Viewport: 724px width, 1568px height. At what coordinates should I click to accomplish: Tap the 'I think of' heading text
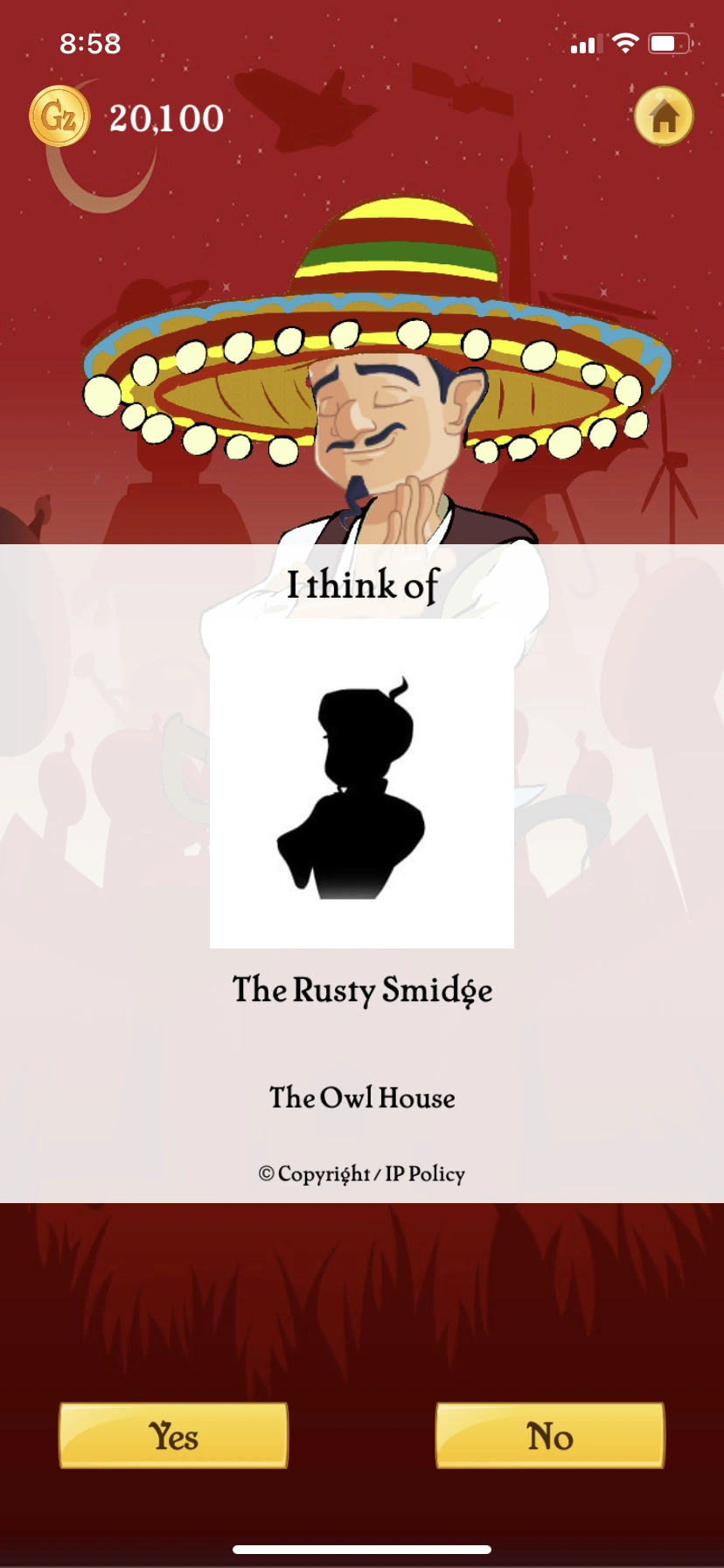click(361, 586)
